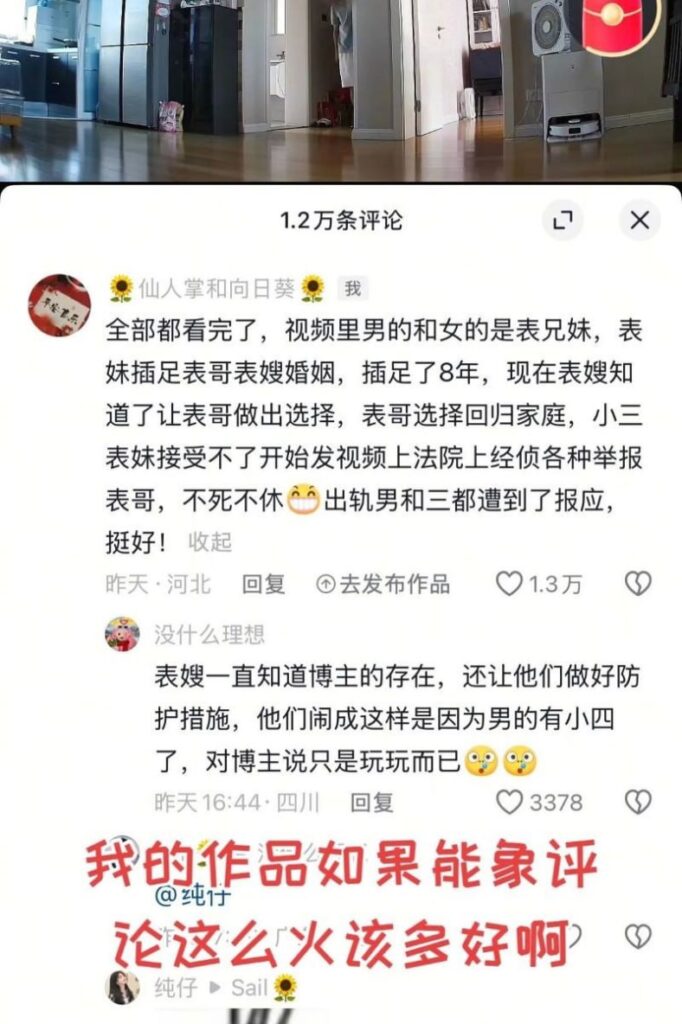Collapse the long comment with 收起
The height and width of the screenshot is (1024, 682).
(210, 542)
